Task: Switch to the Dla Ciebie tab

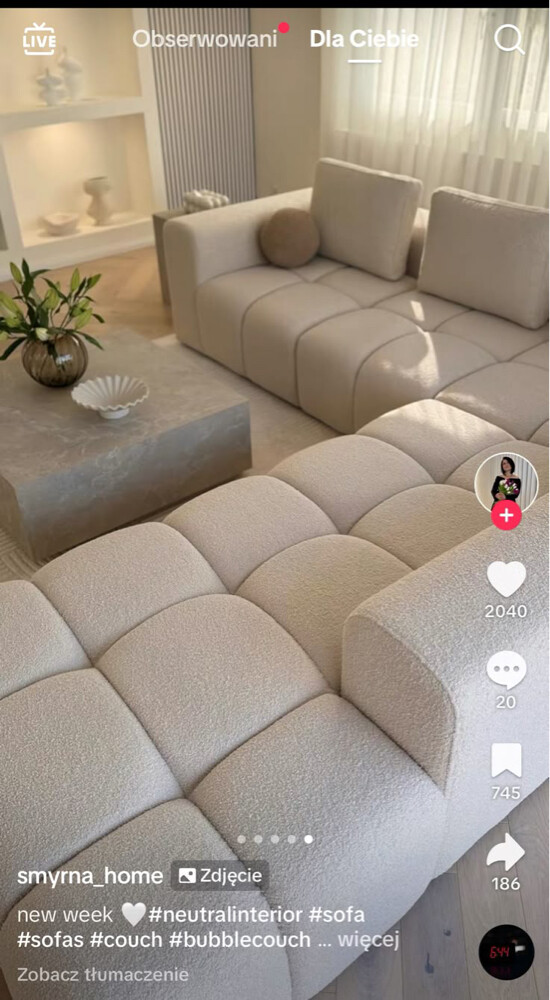Action: pyautogui.click(x=364, y=39)
